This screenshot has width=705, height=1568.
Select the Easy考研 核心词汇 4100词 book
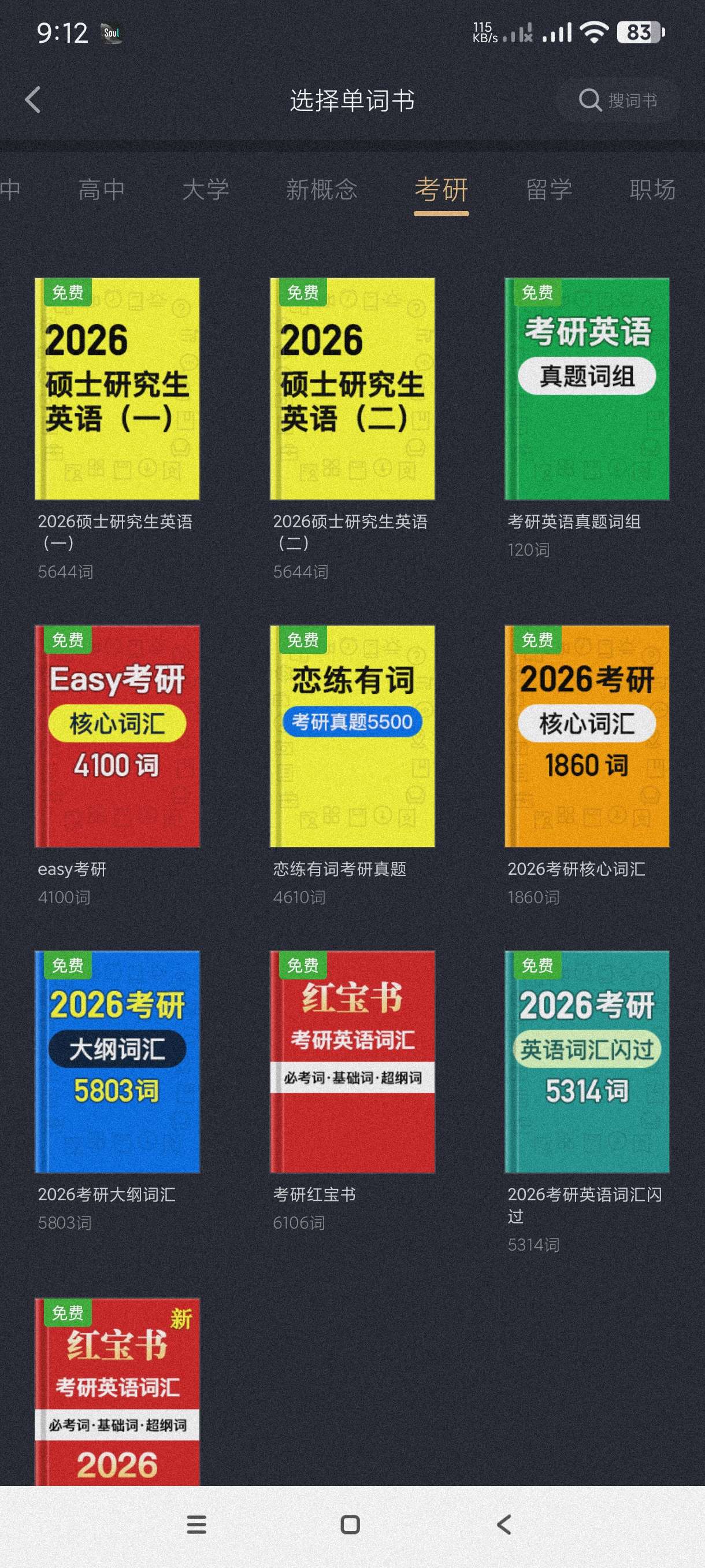(x=117, y=736)
